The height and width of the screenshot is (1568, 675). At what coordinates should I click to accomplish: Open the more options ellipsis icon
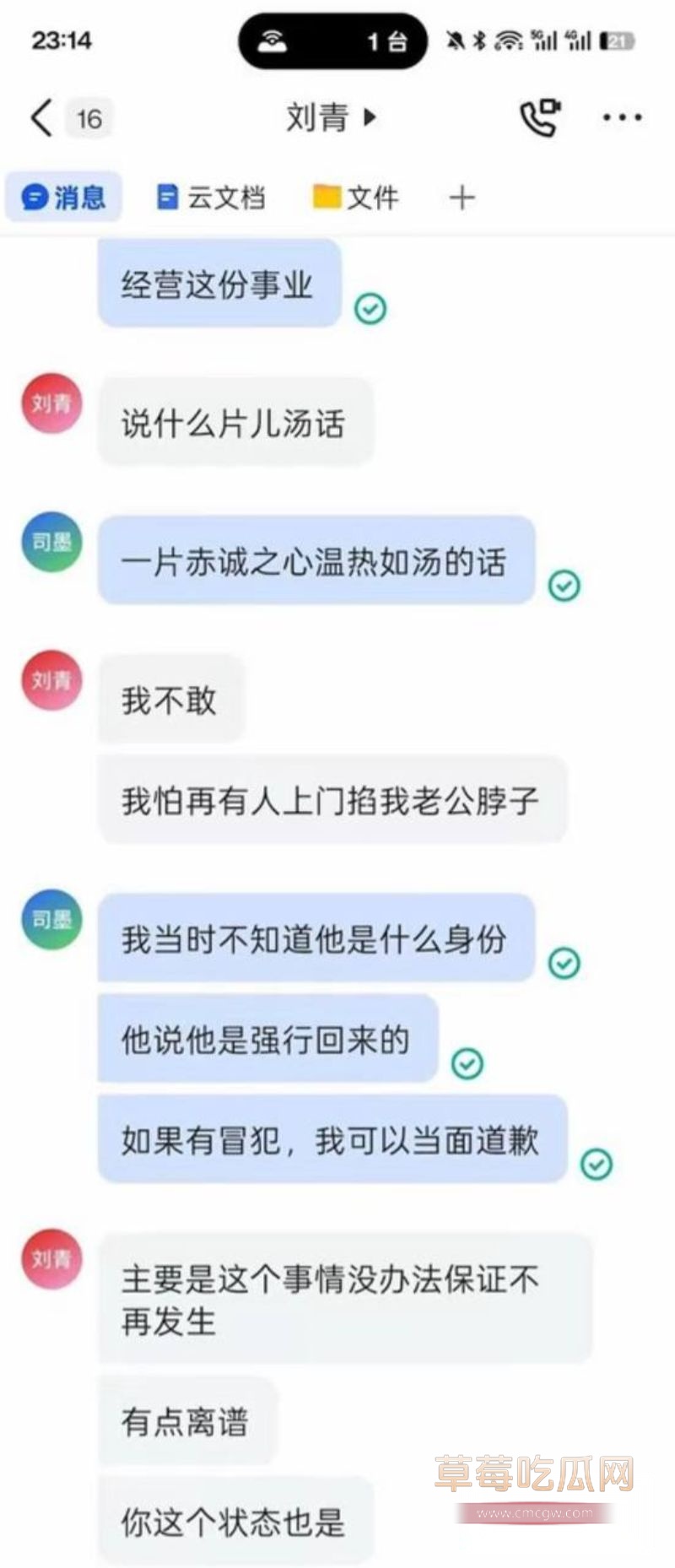pos(620,118)
